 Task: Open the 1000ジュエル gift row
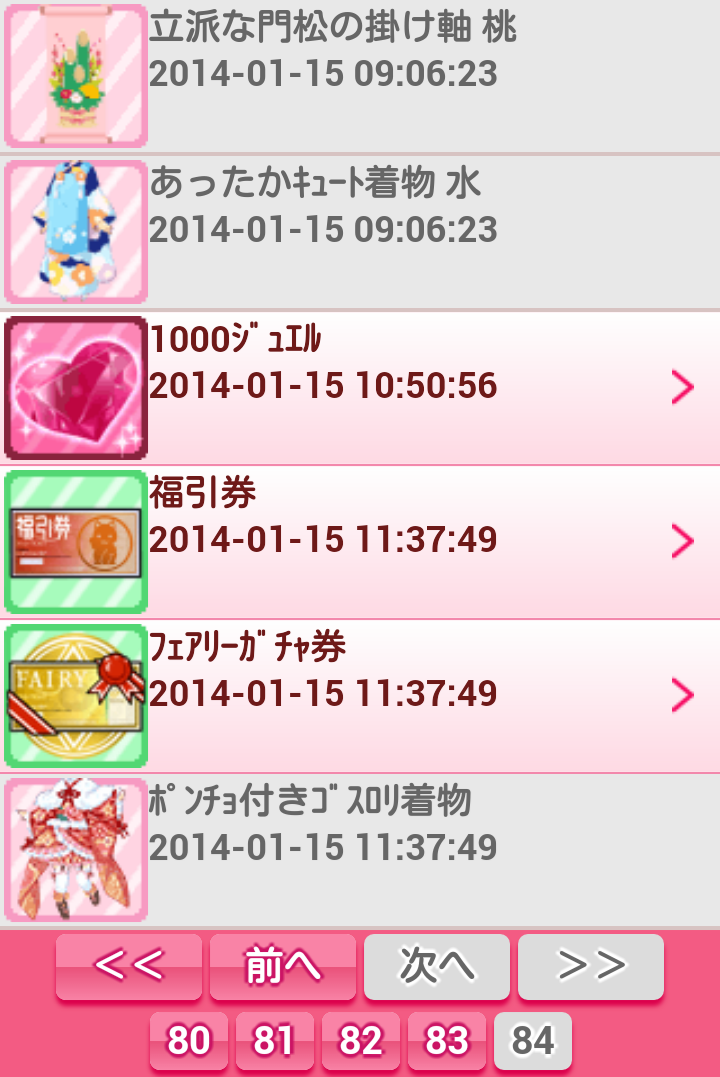360,387
